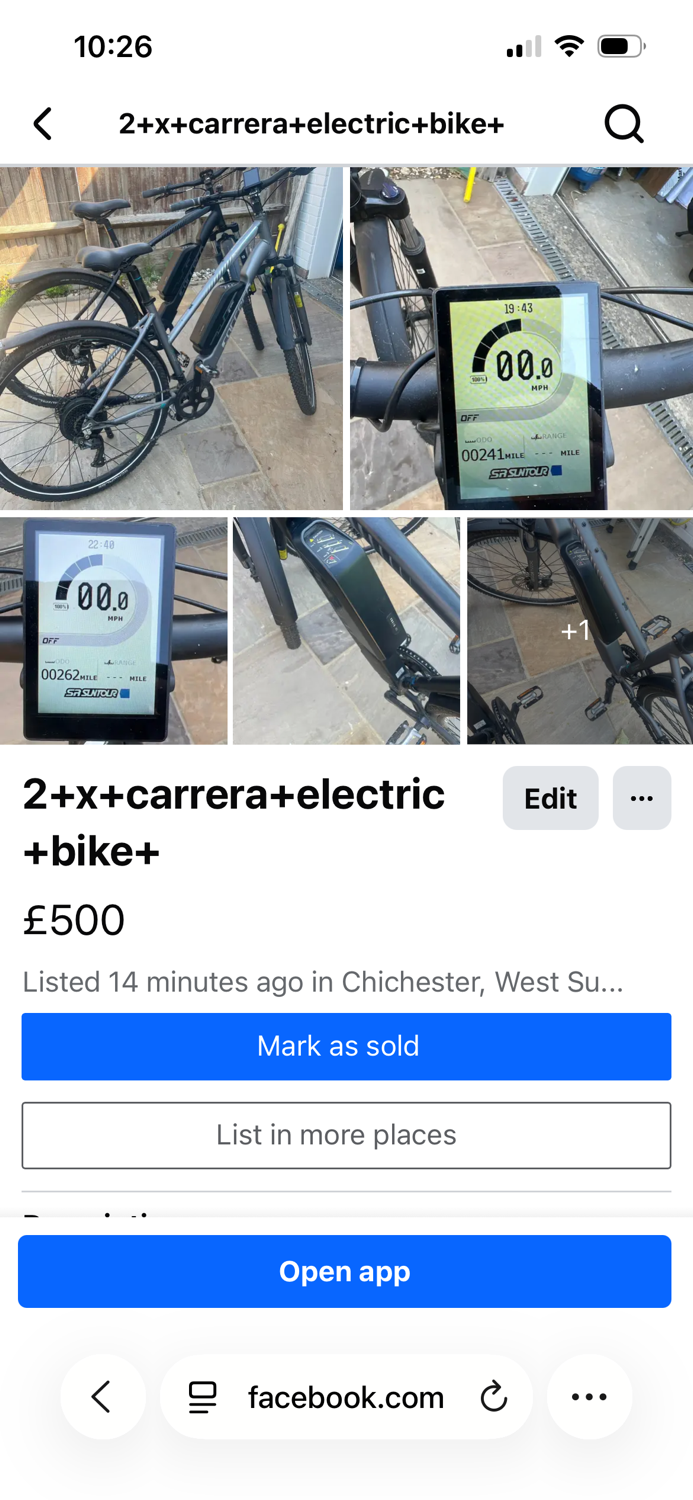Go back using the top arrow
The height and width of the screenshot is (1500, 693).
point(43,124)
